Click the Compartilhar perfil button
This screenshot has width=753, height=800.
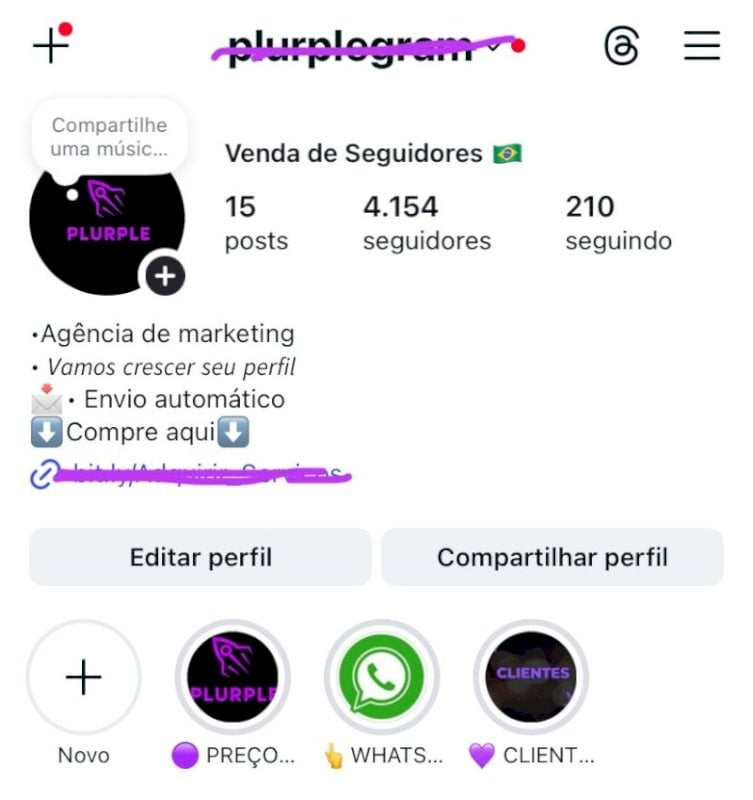[x=554, y=557]
